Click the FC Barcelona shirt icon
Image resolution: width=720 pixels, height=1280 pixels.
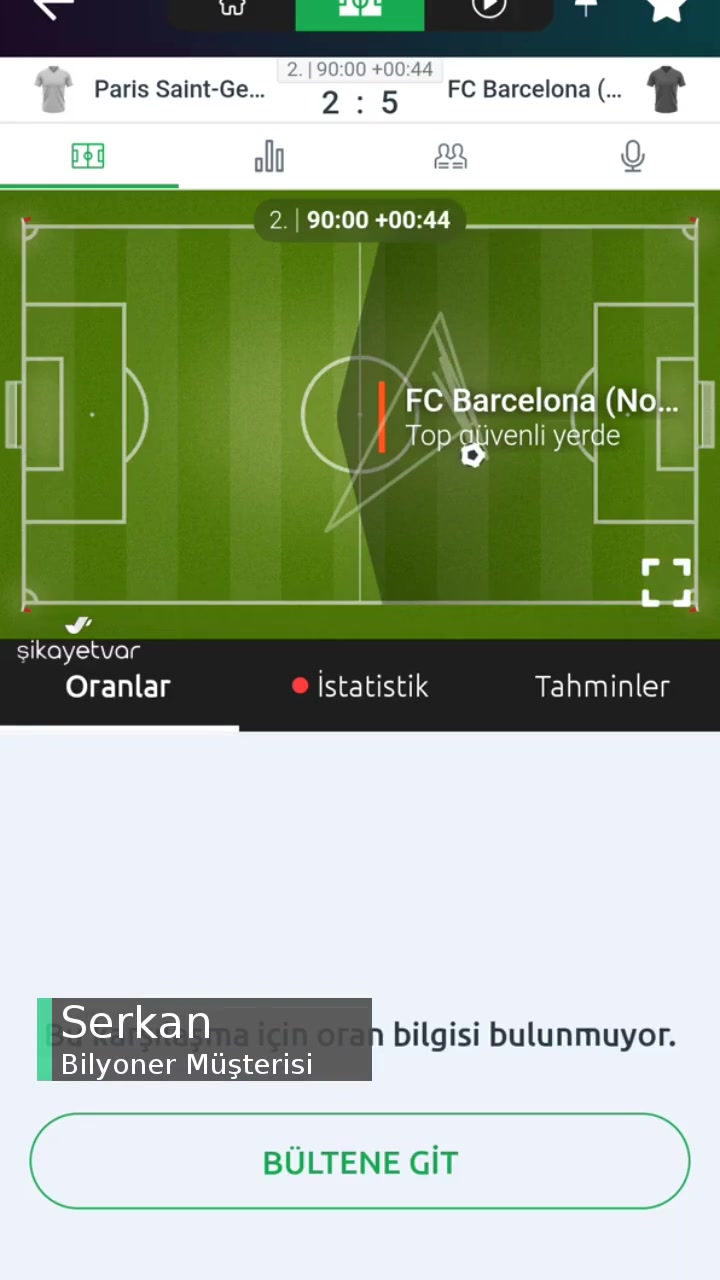pos(666,89)
